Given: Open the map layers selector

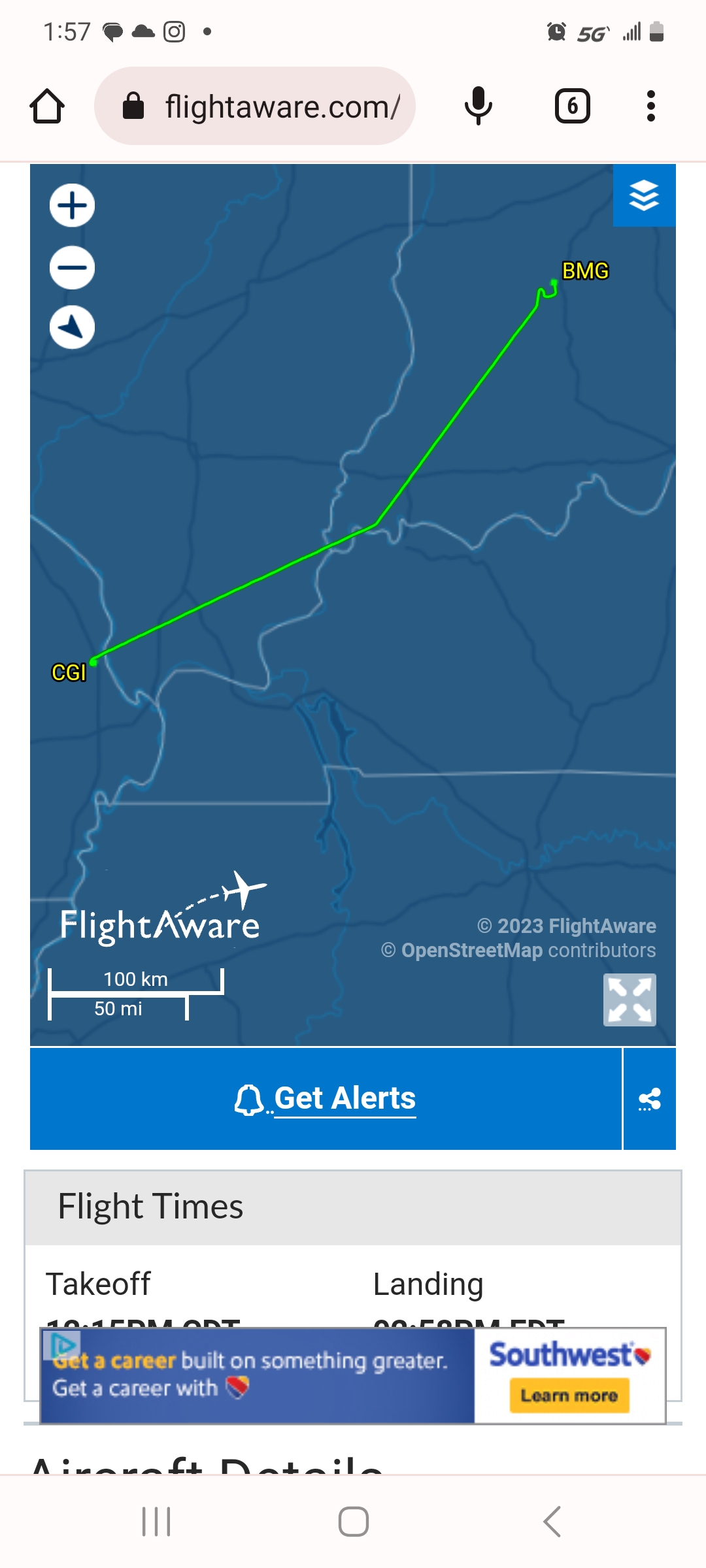Looking at the screenshot, I should [644, 195].
